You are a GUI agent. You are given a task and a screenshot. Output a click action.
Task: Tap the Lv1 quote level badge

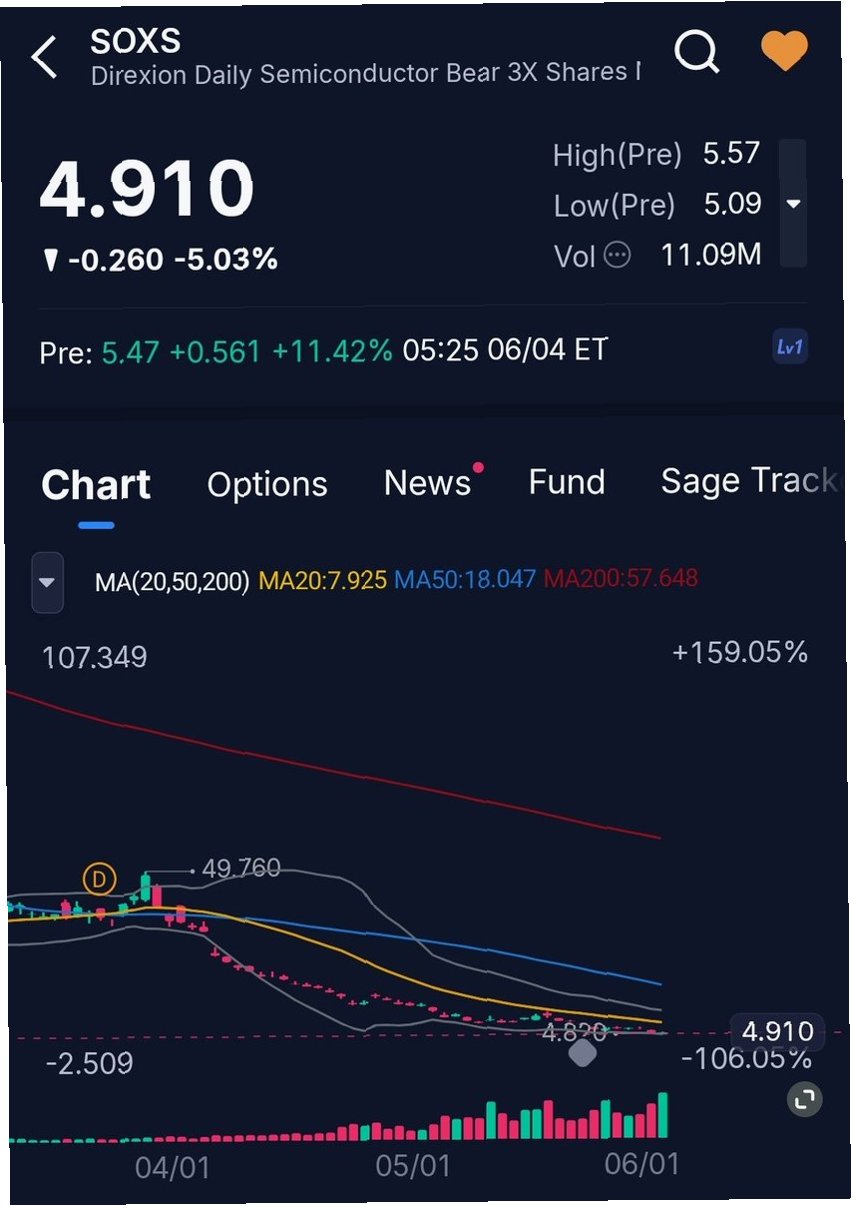[790, 348]
